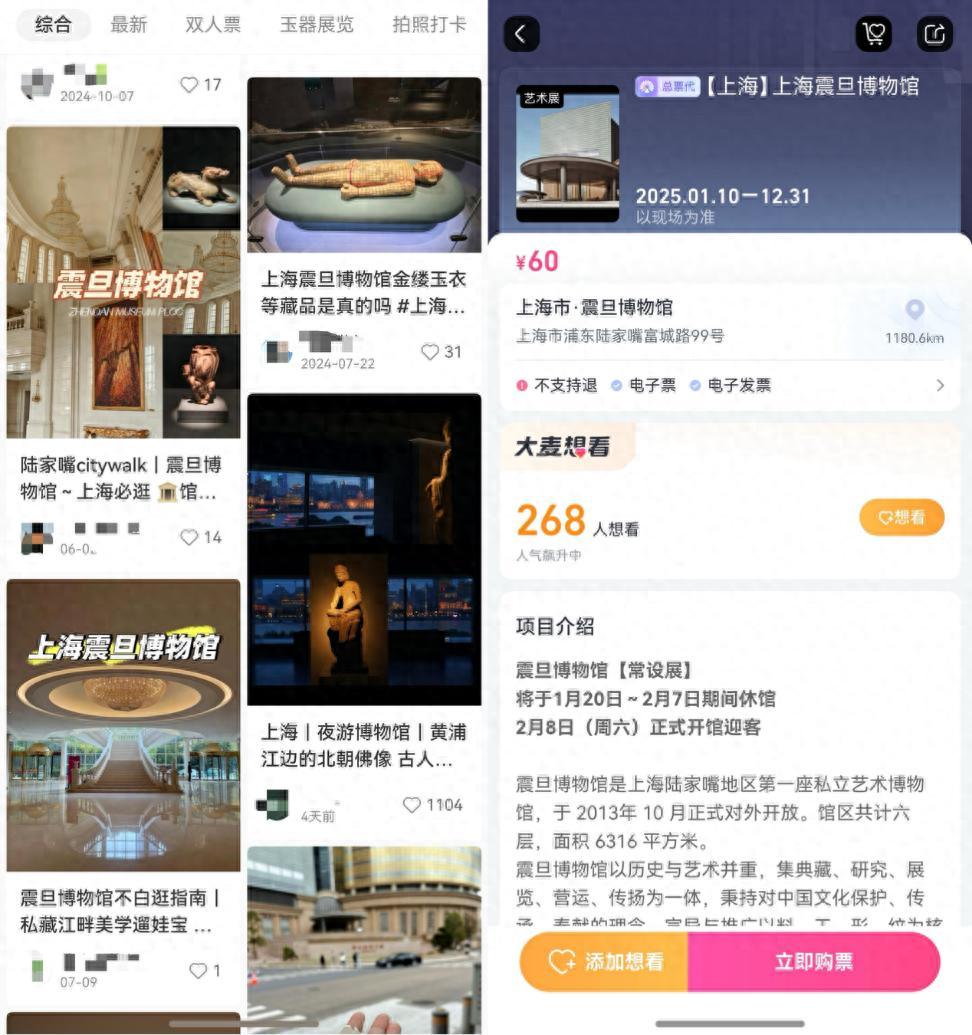Select the 双人票 tab
The width and height of the screenshot is (972, 1035).
click(213, 25)
